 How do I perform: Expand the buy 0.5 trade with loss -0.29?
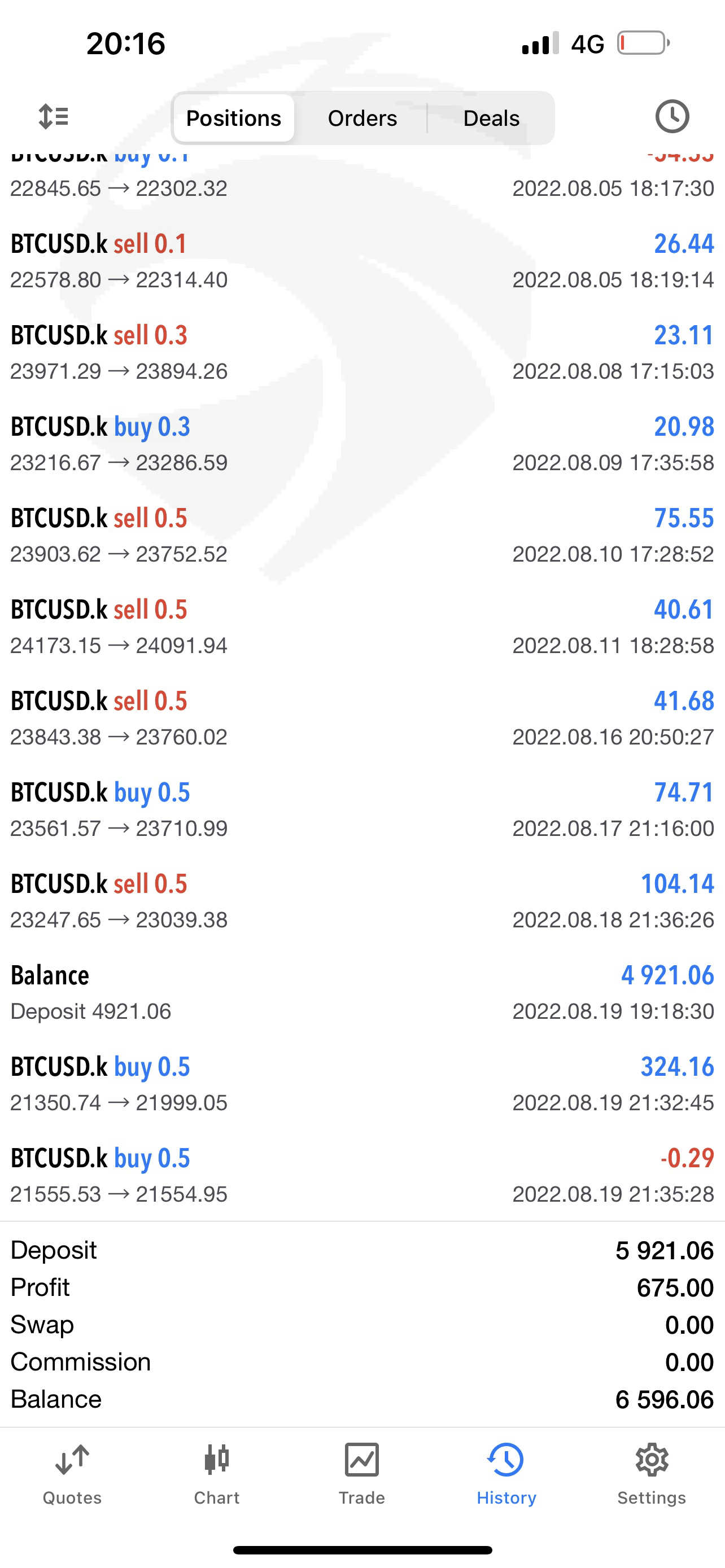pos(362,1175)
